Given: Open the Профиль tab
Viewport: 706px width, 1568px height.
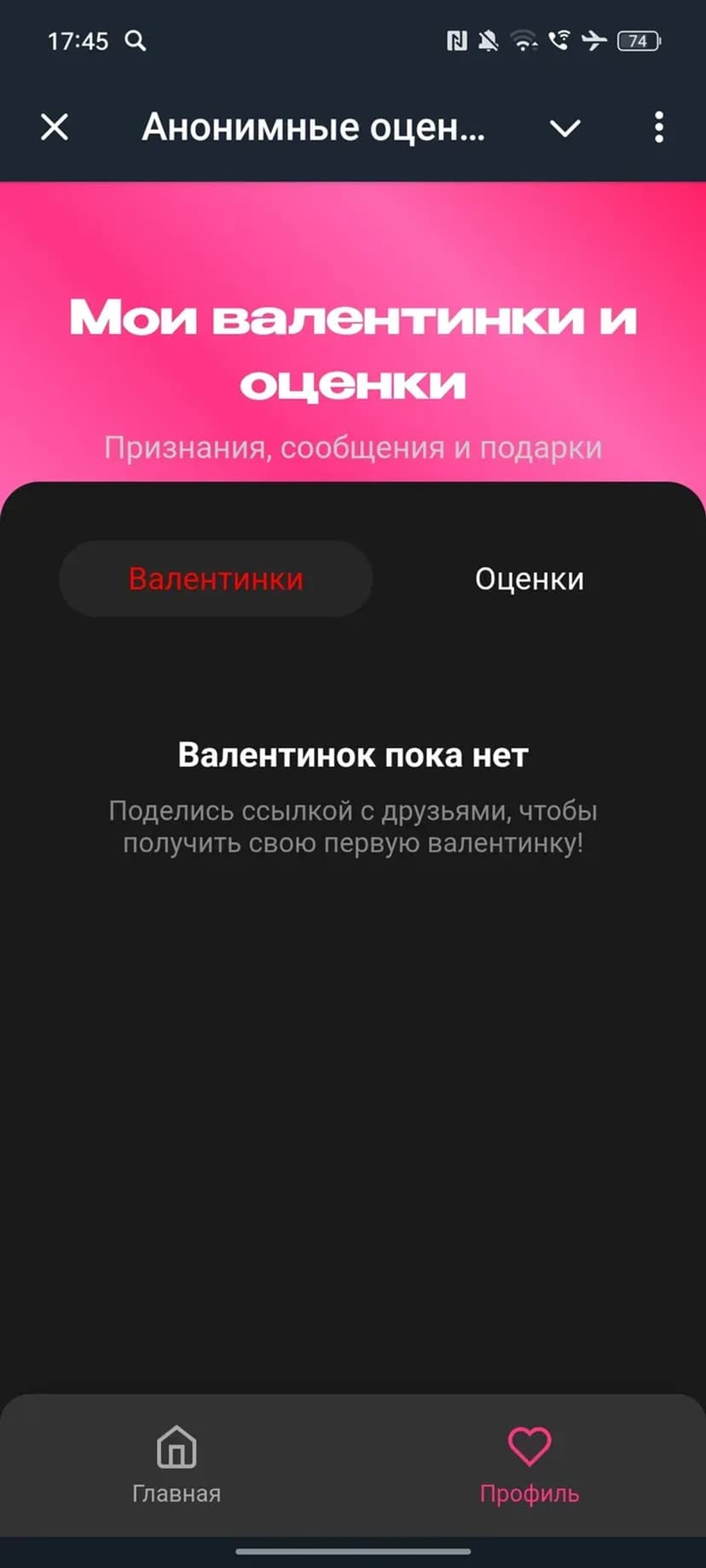Looking at the screenshot, I should 529,1465.
